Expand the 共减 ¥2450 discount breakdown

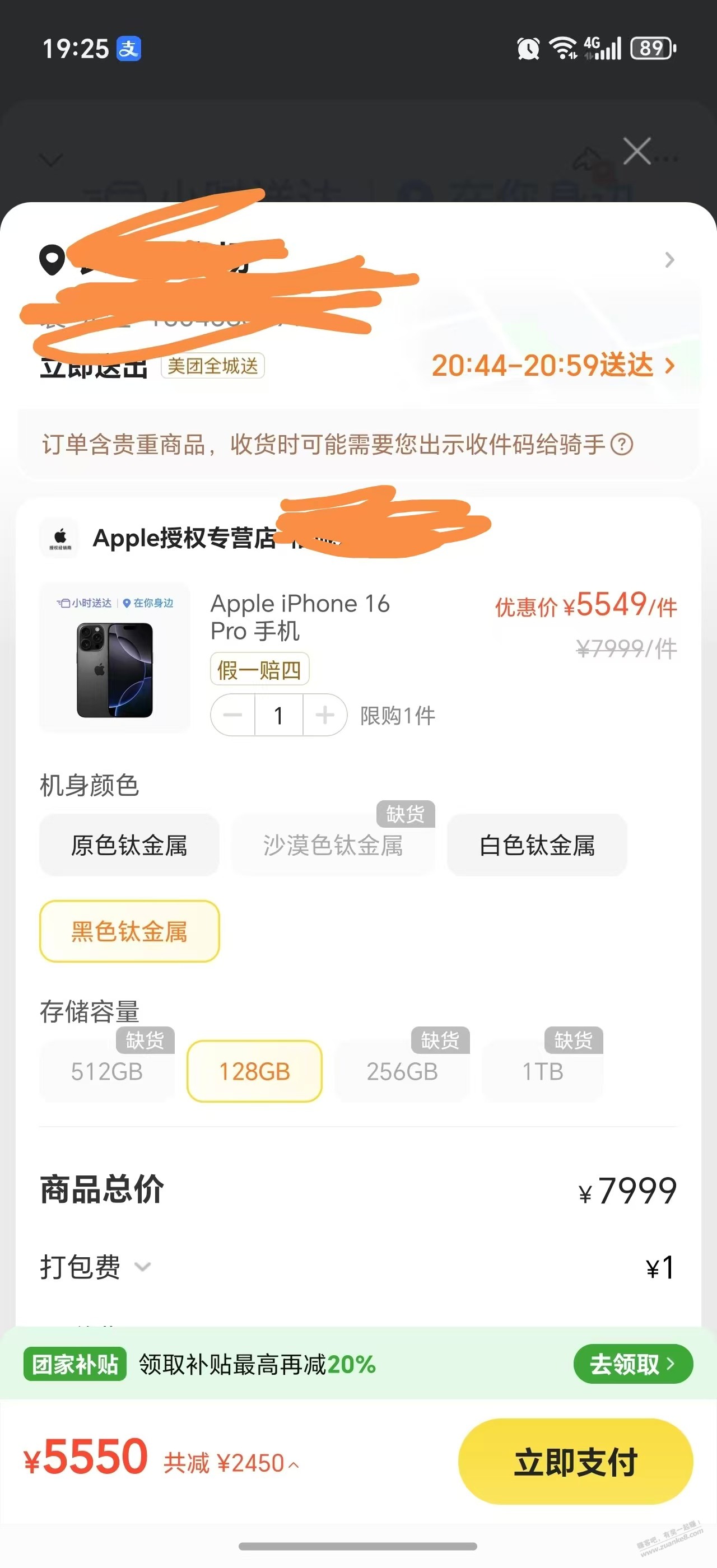tap(231, 1463)
